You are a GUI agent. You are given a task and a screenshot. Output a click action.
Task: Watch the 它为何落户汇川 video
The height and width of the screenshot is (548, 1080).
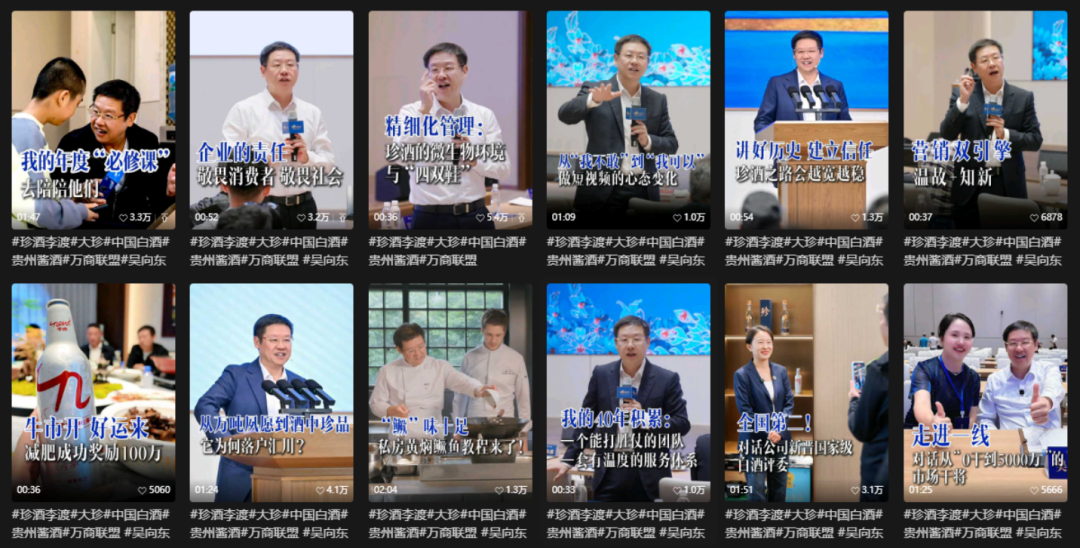[x=271, y=392]
